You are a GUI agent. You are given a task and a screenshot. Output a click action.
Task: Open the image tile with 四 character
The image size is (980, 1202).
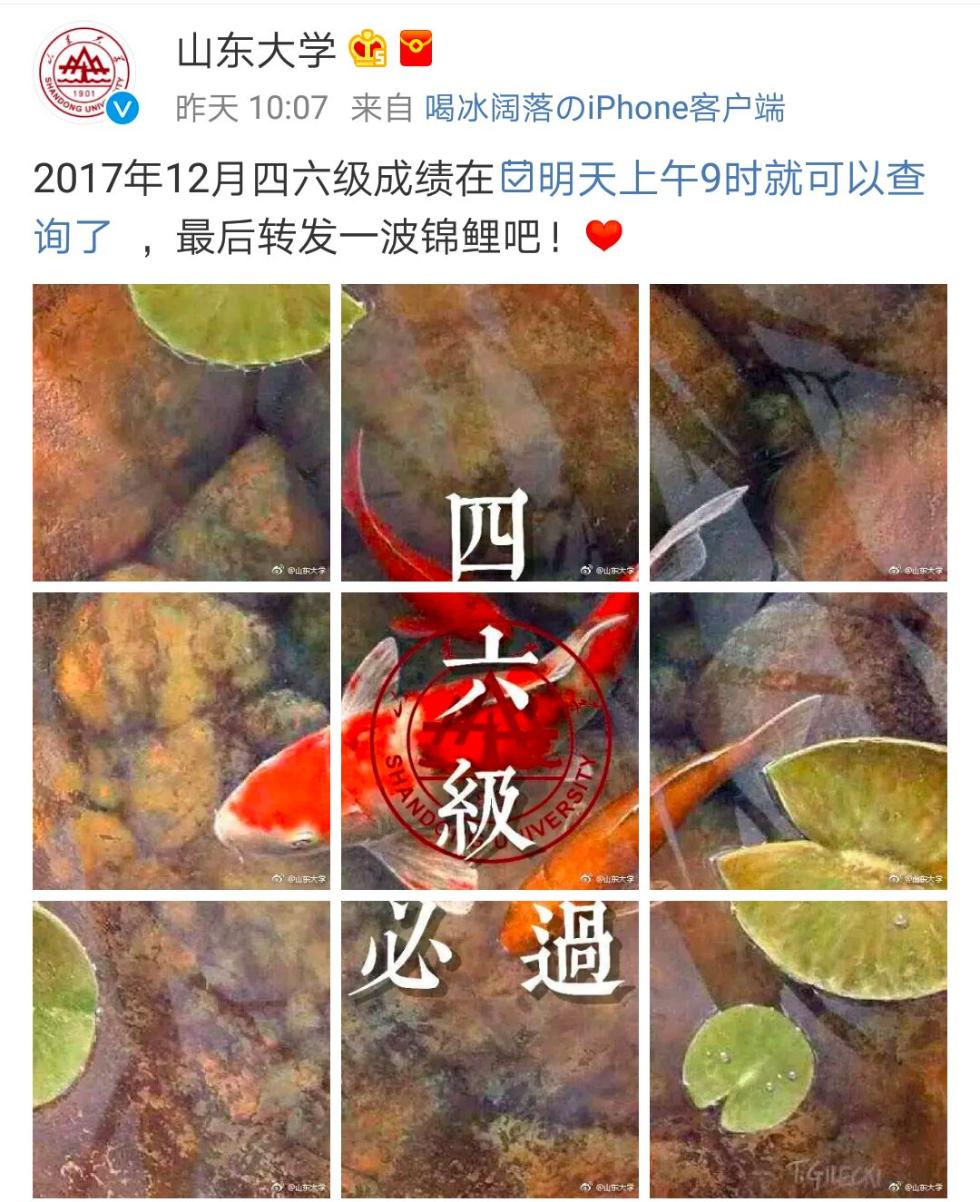(x=489, y=432)
